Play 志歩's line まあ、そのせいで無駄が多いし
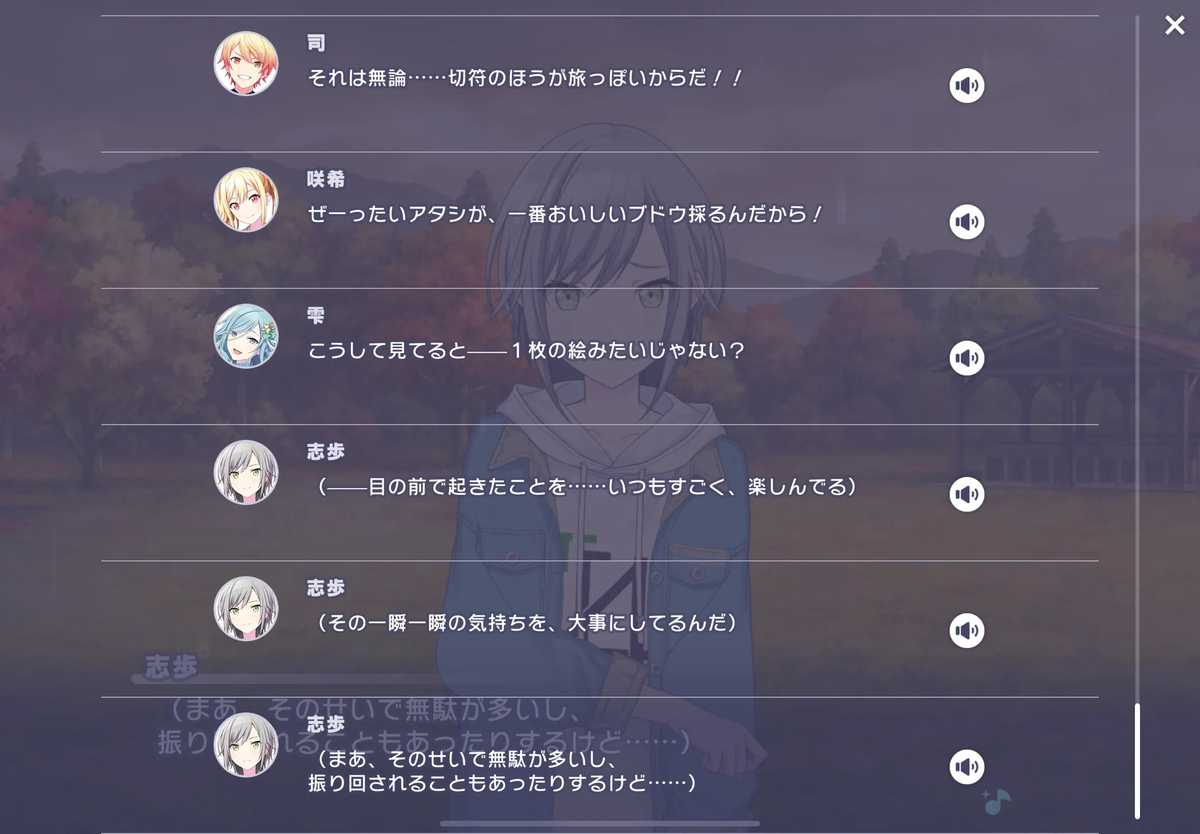This screenshot has height=834, width=1200. [967, 767]
